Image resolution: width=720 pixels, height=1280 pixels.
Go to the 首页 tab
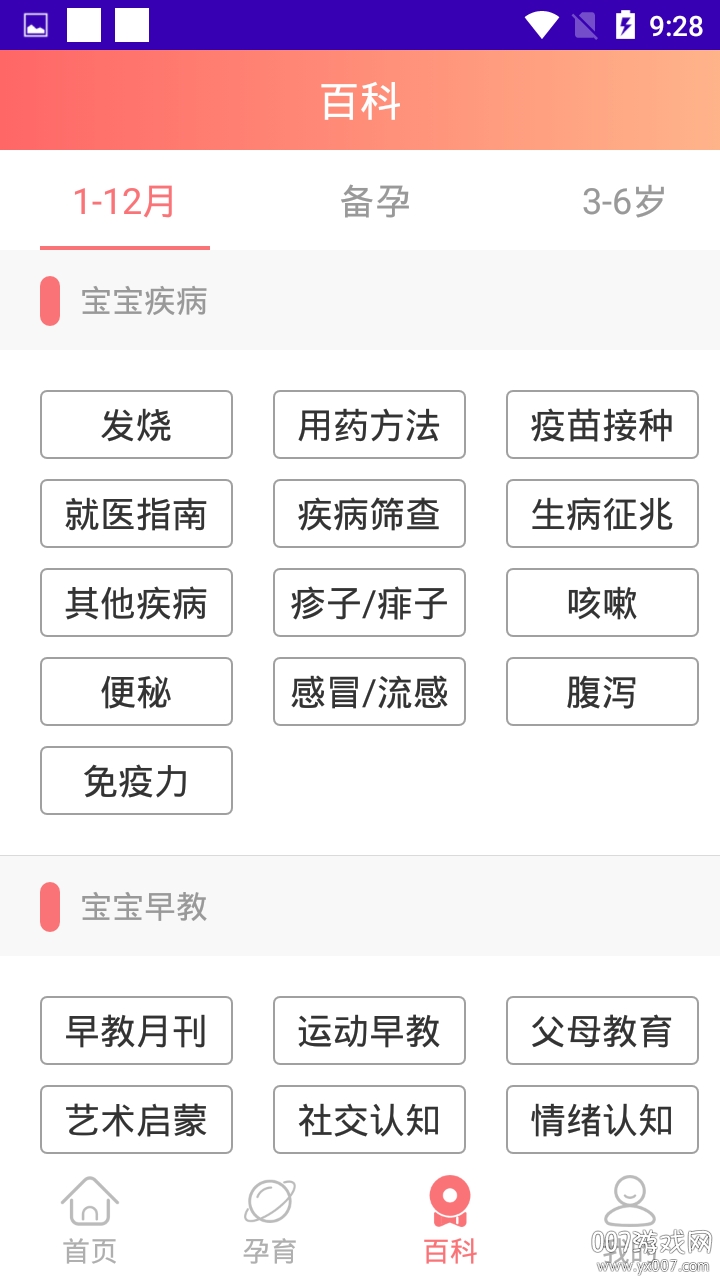[x=90, y=1220]
